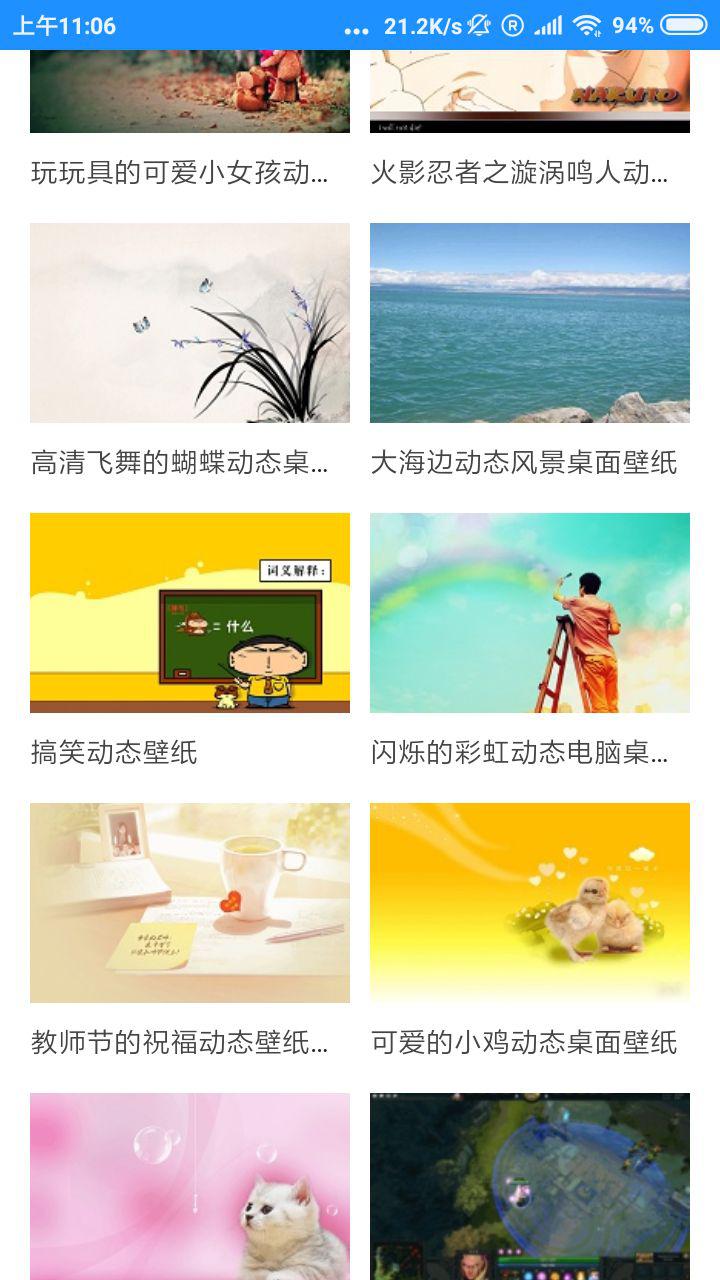Viewport: 720px width, 1280px height.
Task: Open the butterfly ink painting wallpaper thumbnail
Action: pyautogui.click(x=189, y=323)
